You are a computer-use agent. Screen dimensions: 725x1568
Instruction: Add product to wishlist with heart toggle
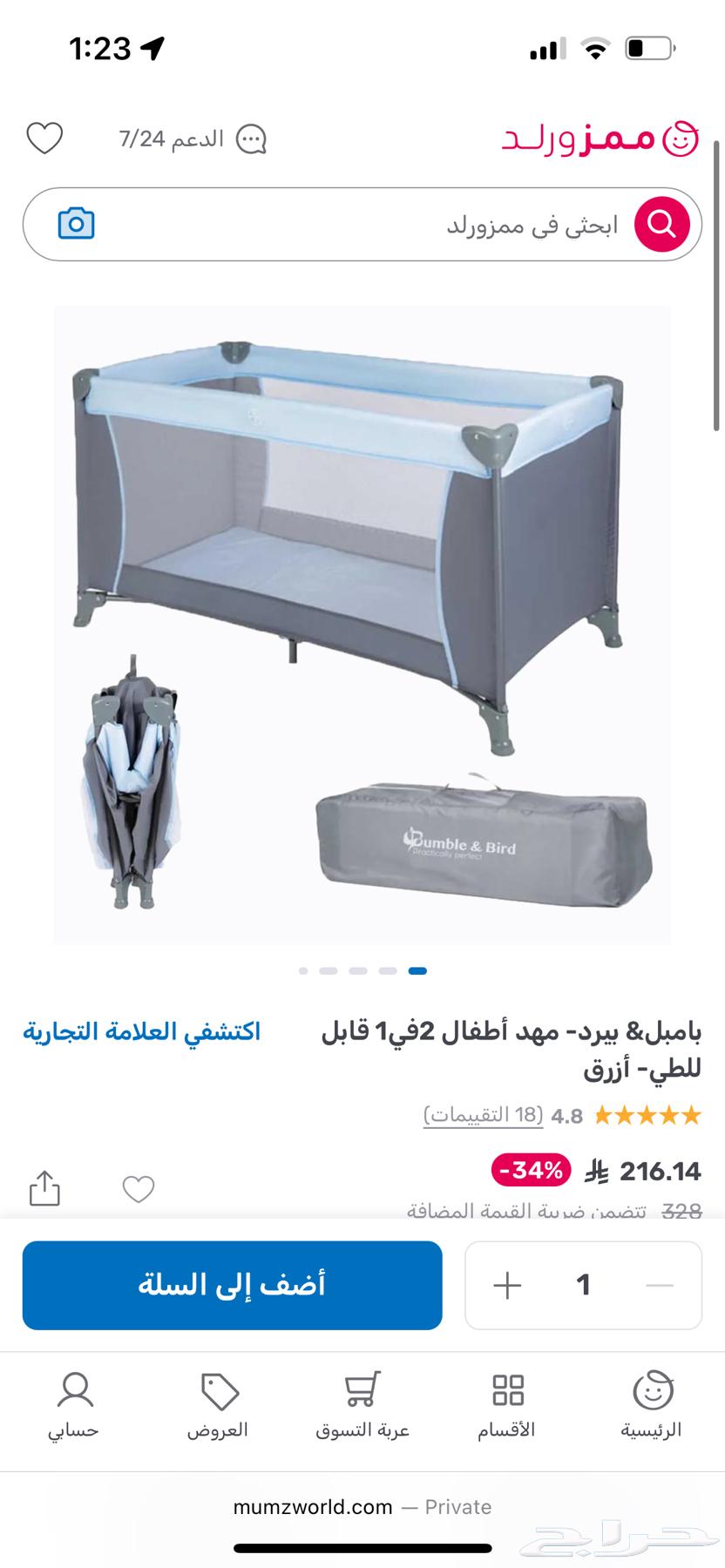(139, 1188)
